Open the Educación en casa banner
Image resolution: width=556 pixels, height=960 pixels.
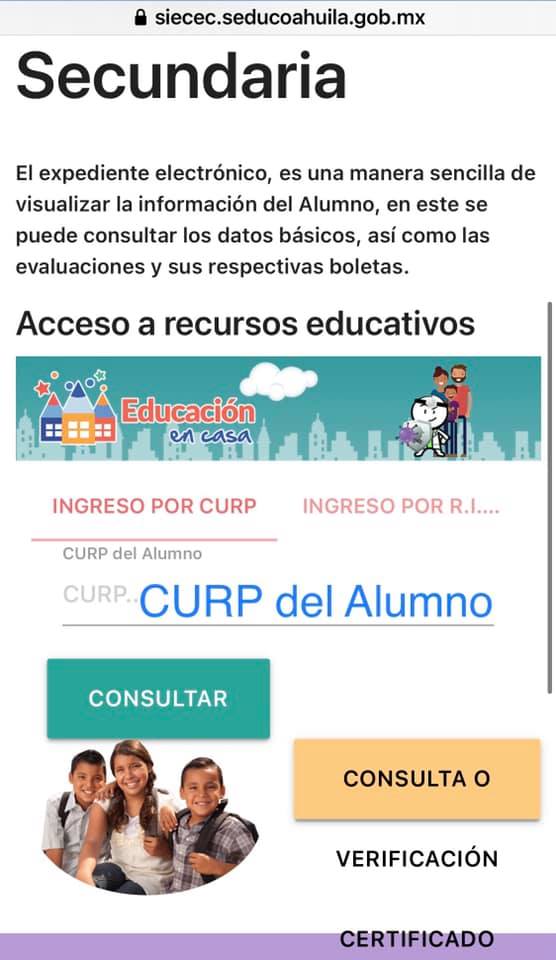(x=278, y=408)
